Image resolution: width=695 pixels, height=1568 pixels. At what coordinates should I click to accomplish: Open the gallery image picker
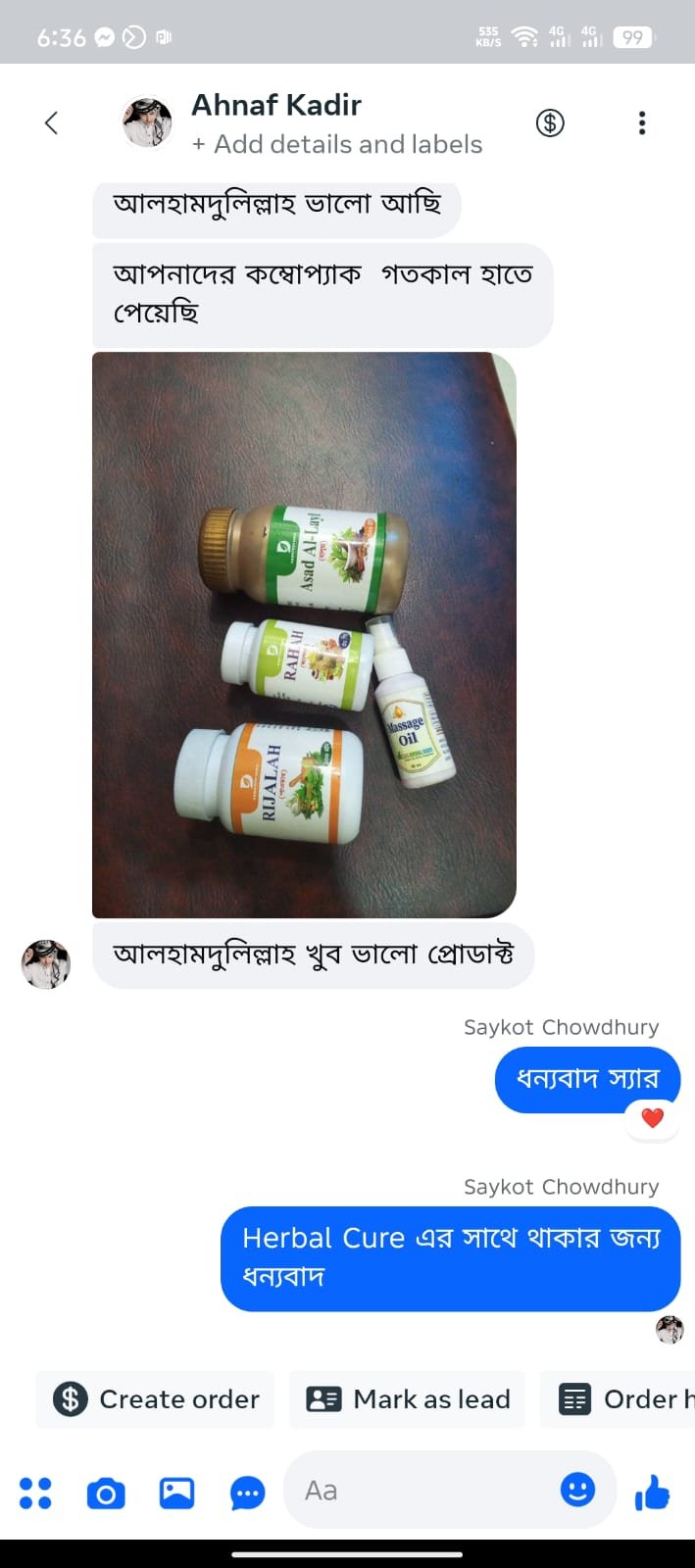pyautogui.click(x=177, y=1494)
